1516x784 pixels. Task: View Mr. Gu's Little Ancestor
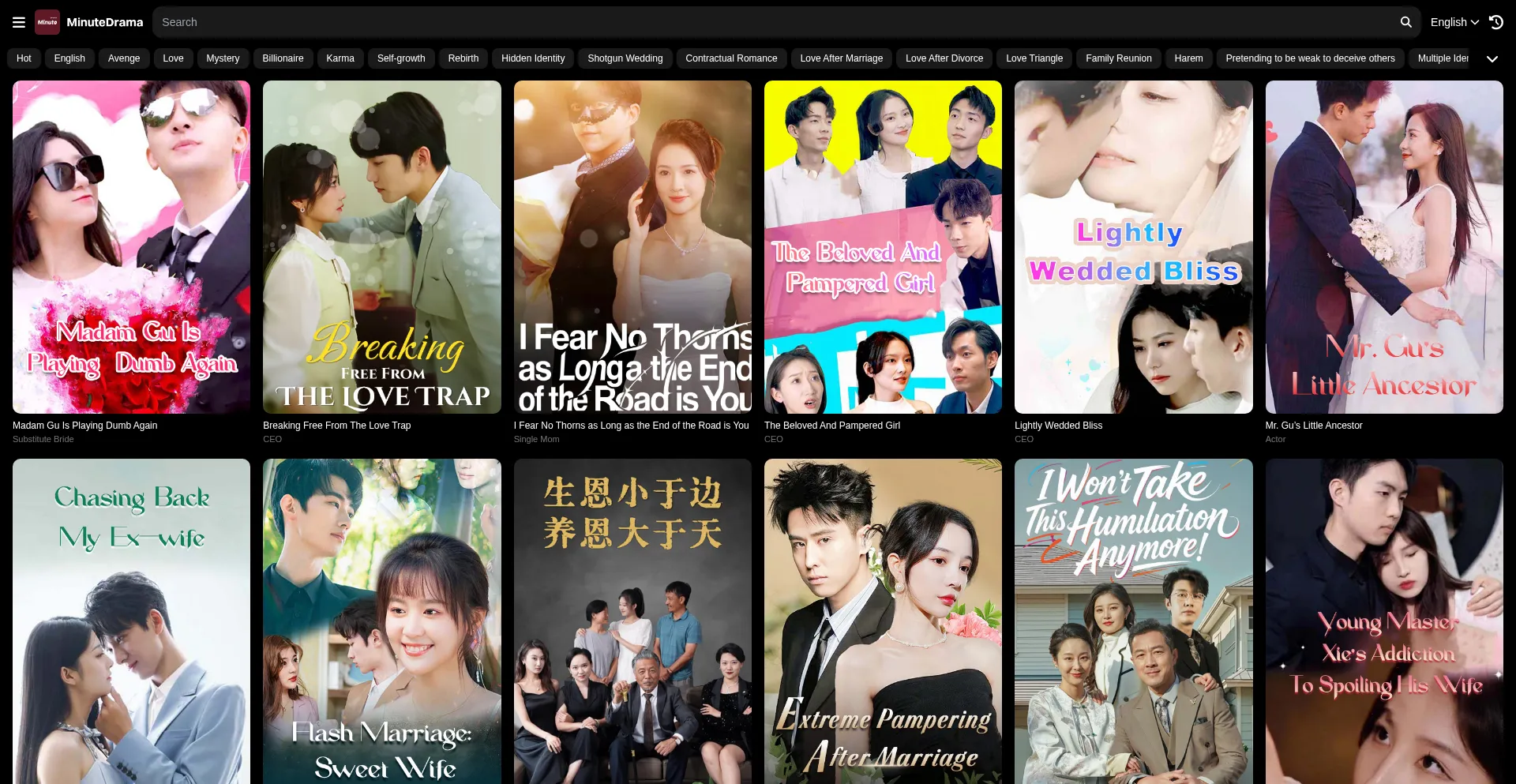1383,247
